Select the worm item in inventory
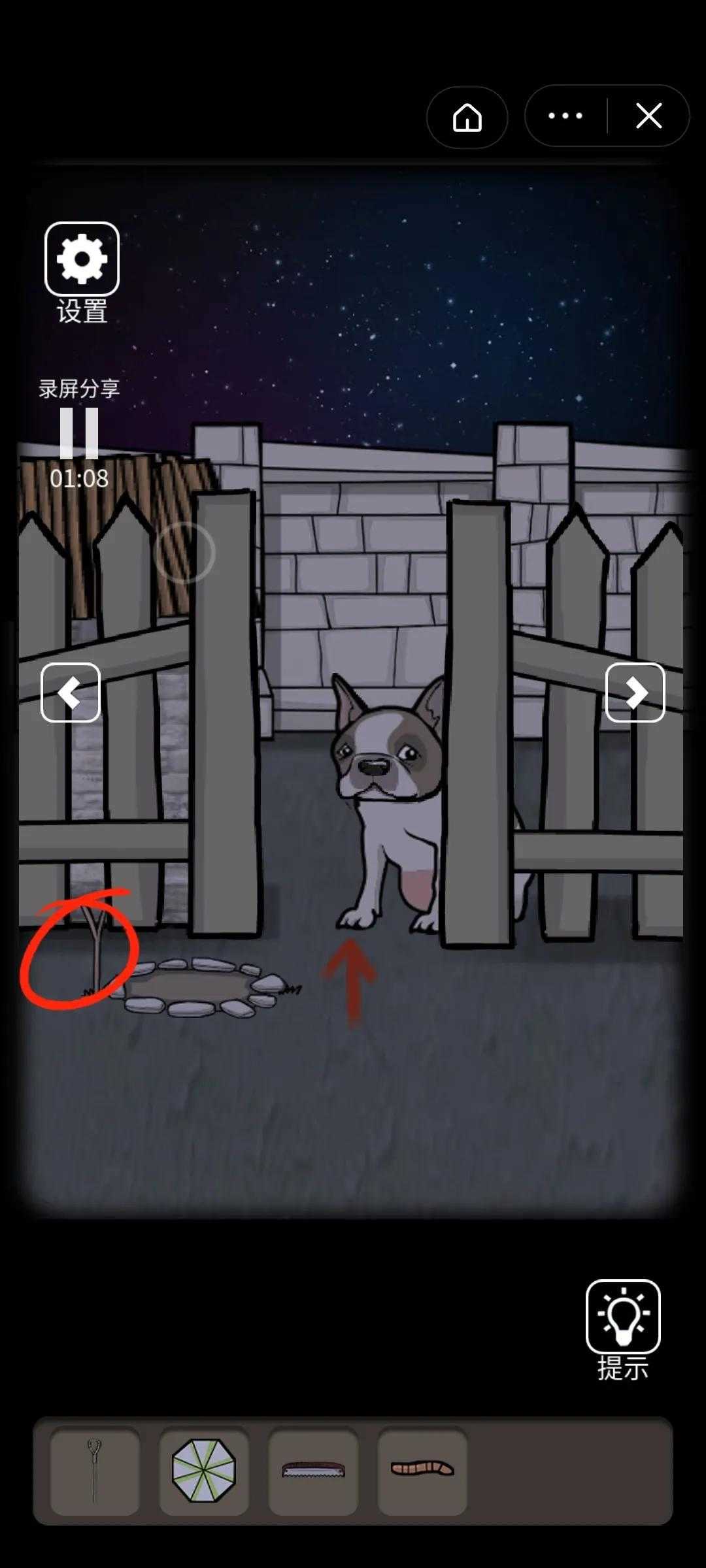The image size is (706, 1568). click(x=422, y=1470)
